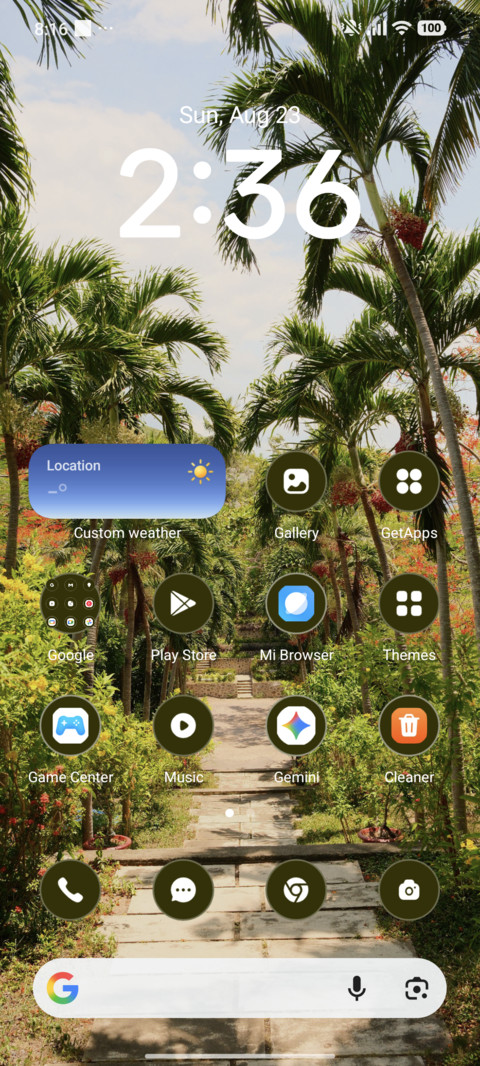Screen dimensions: 480x1066
Task: Launch the Music app
Action: (183, 725)
